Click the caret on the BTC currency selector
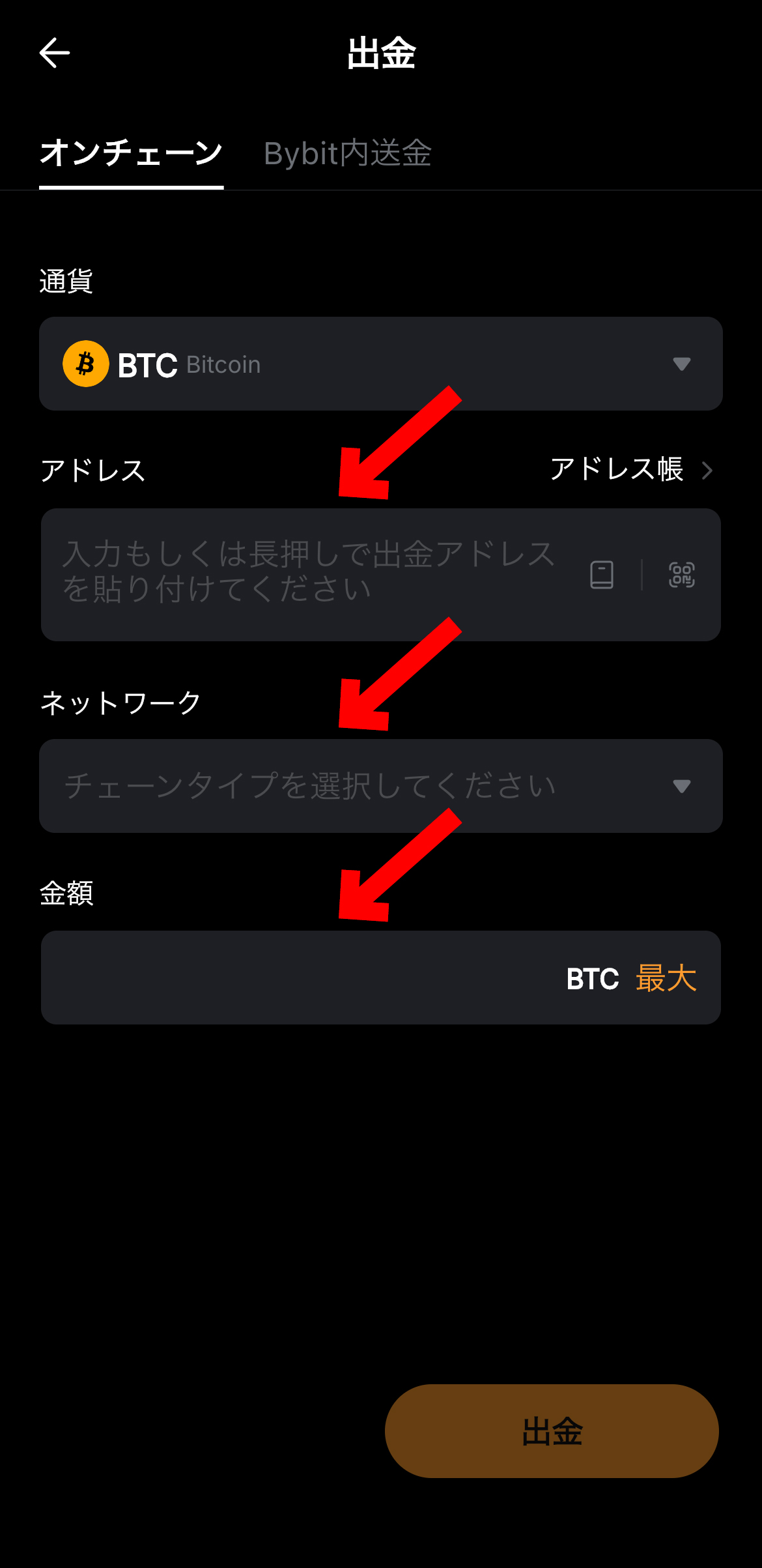This screenshot has height=1568, width=762. [683, 365]
